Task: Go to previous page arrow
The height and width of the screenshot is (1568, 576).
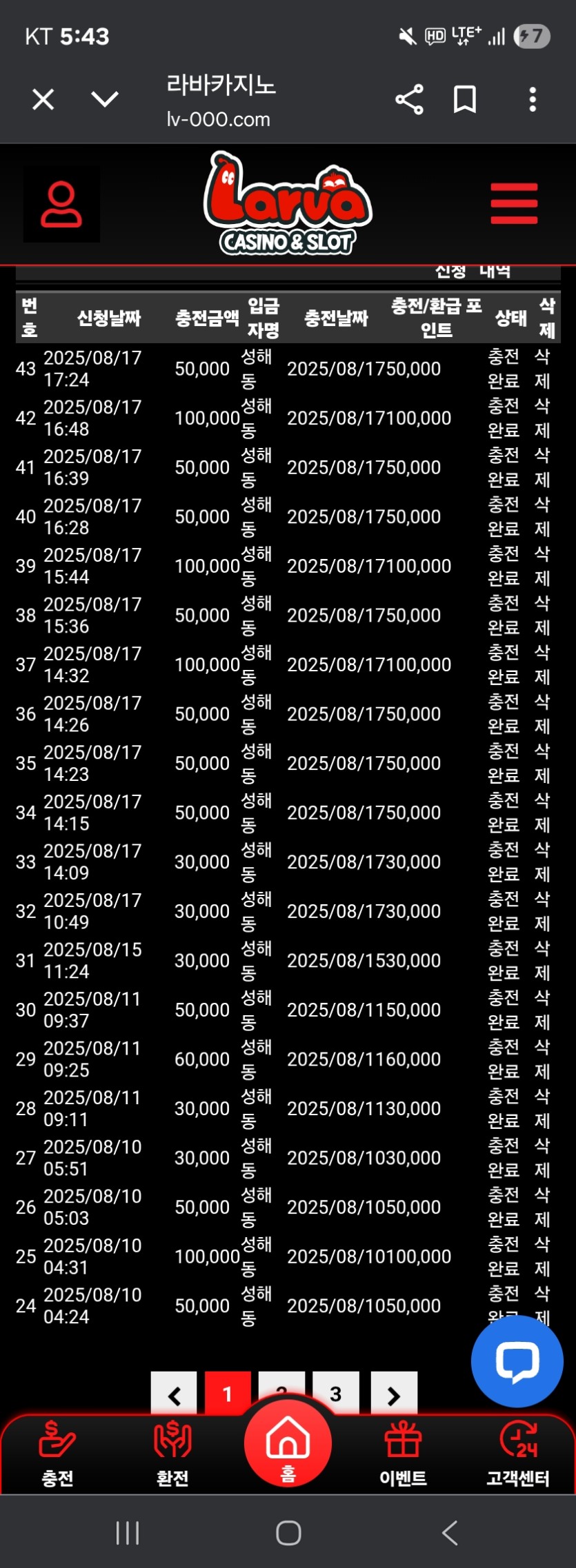Action: click(x=174, y=1394)
